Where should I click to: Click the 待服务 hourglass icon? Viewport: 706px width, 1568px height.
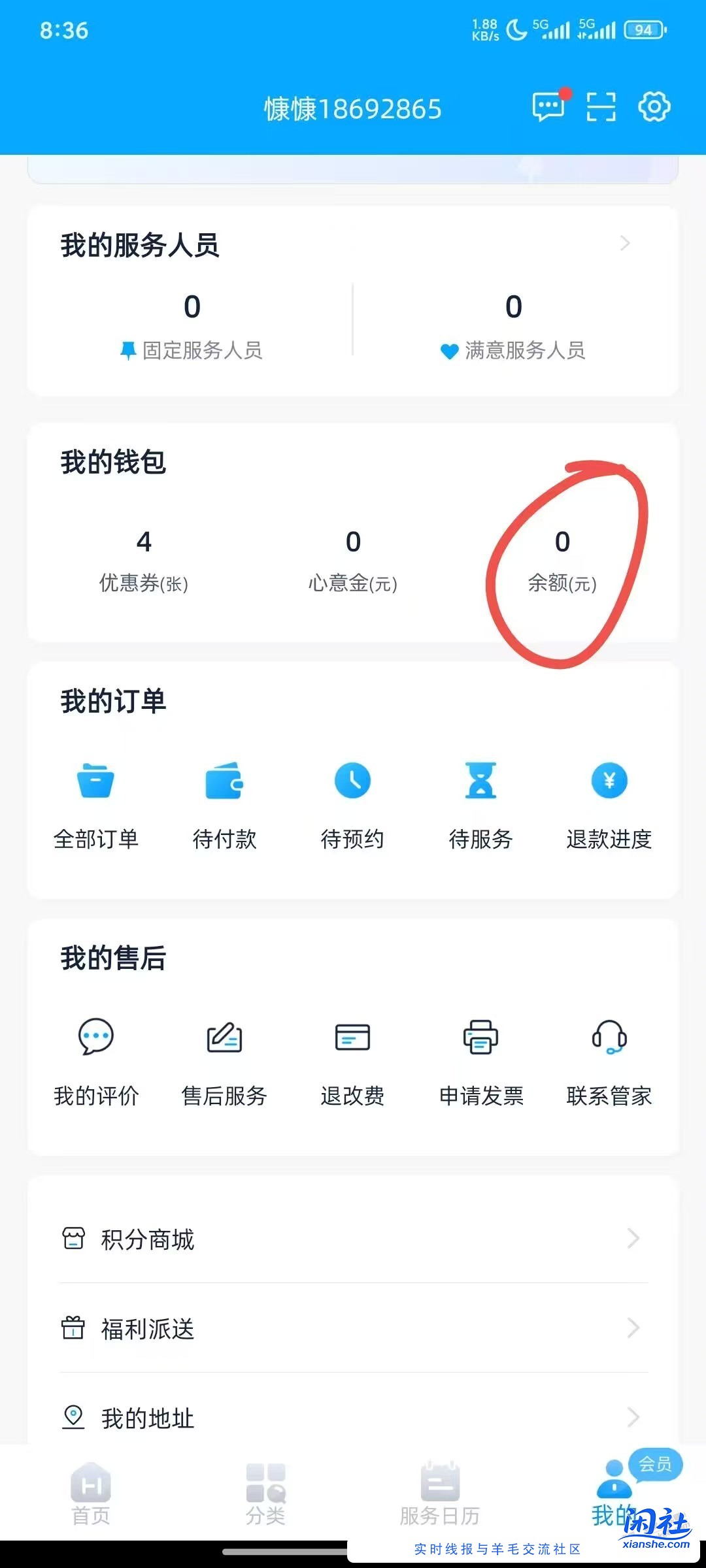click(482, 781)
